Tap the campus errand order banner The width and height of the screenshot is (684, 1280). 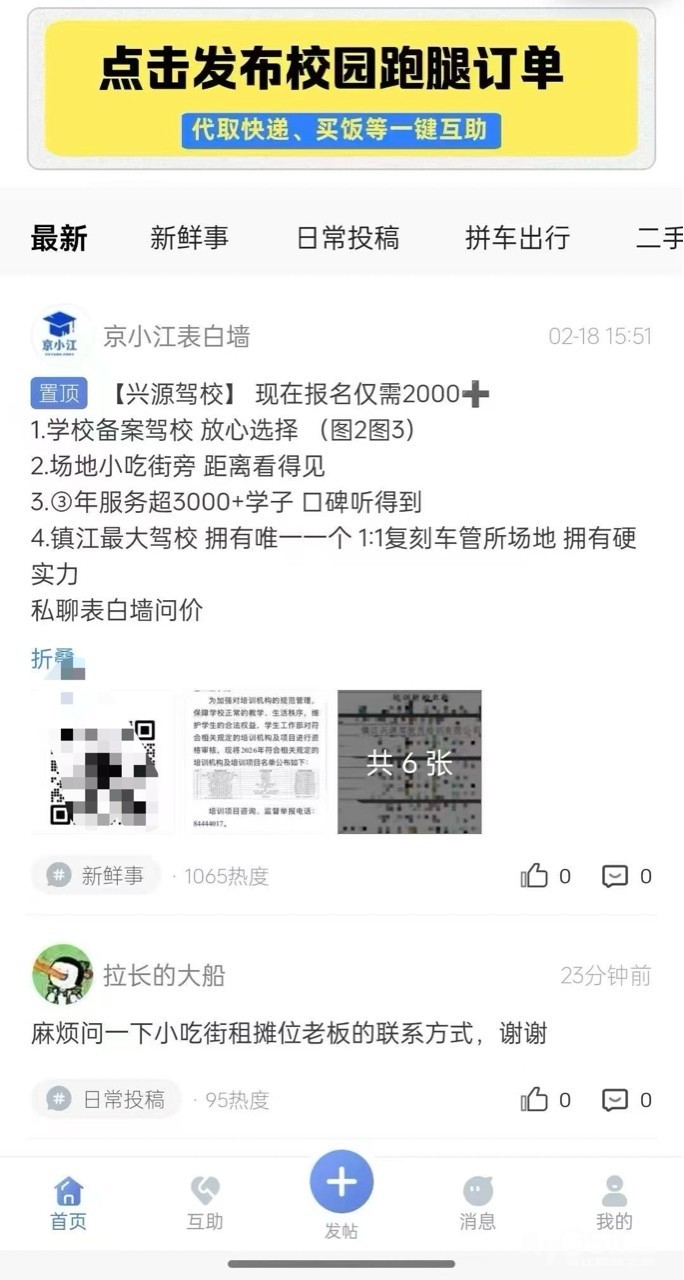point(341,89)
